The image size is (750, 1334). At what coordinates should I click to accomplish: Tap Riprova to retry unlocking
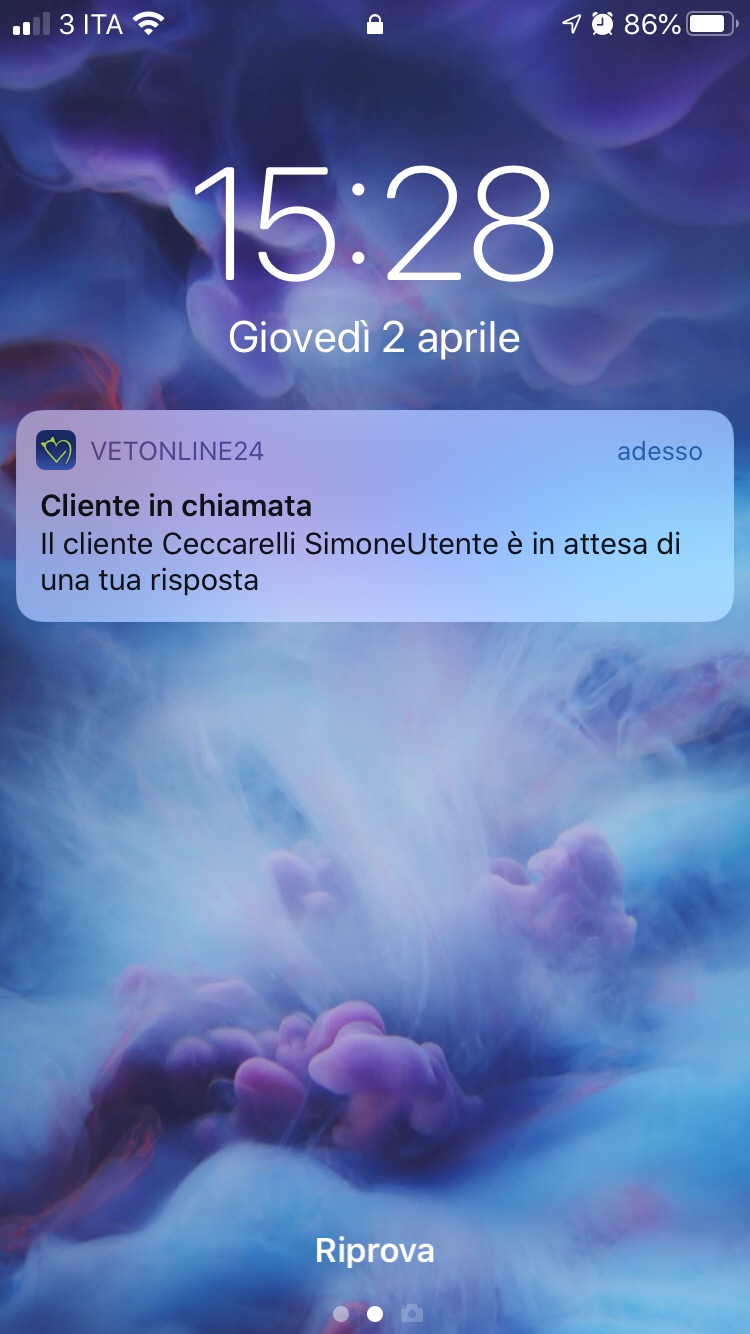pos(375,1250)
